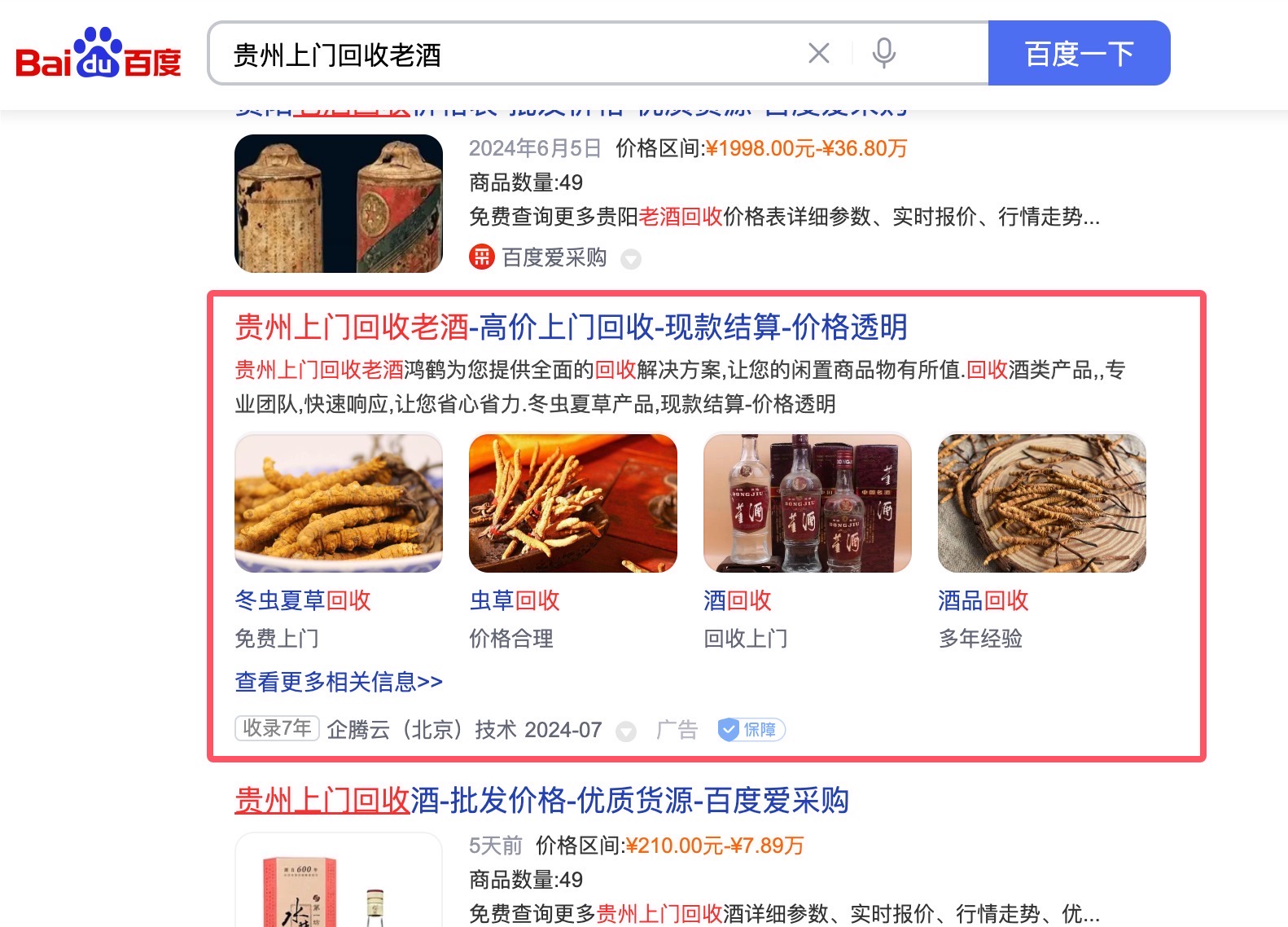Clear the search query text

[818, 54]
